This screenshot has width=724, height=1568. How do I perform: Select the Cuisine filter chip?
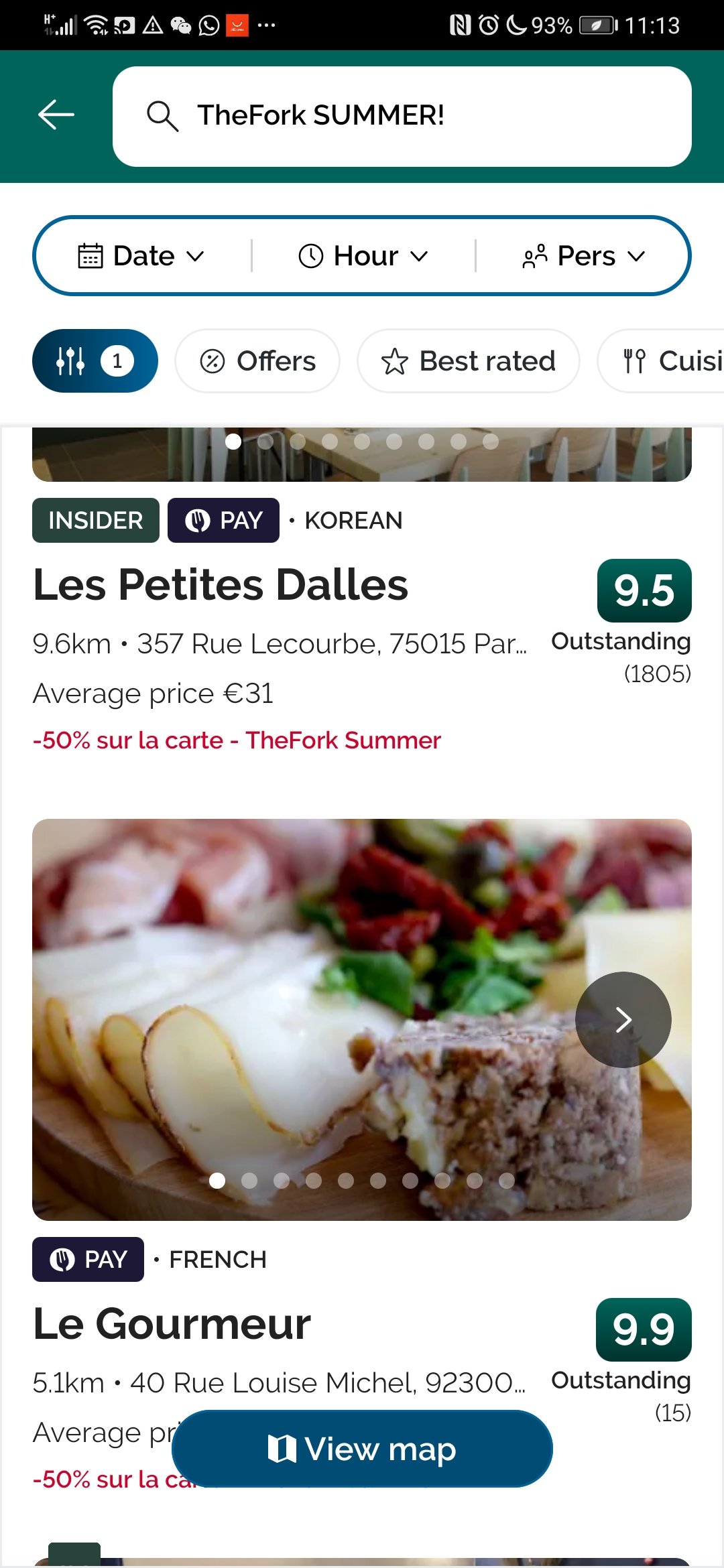click(661, 361)
